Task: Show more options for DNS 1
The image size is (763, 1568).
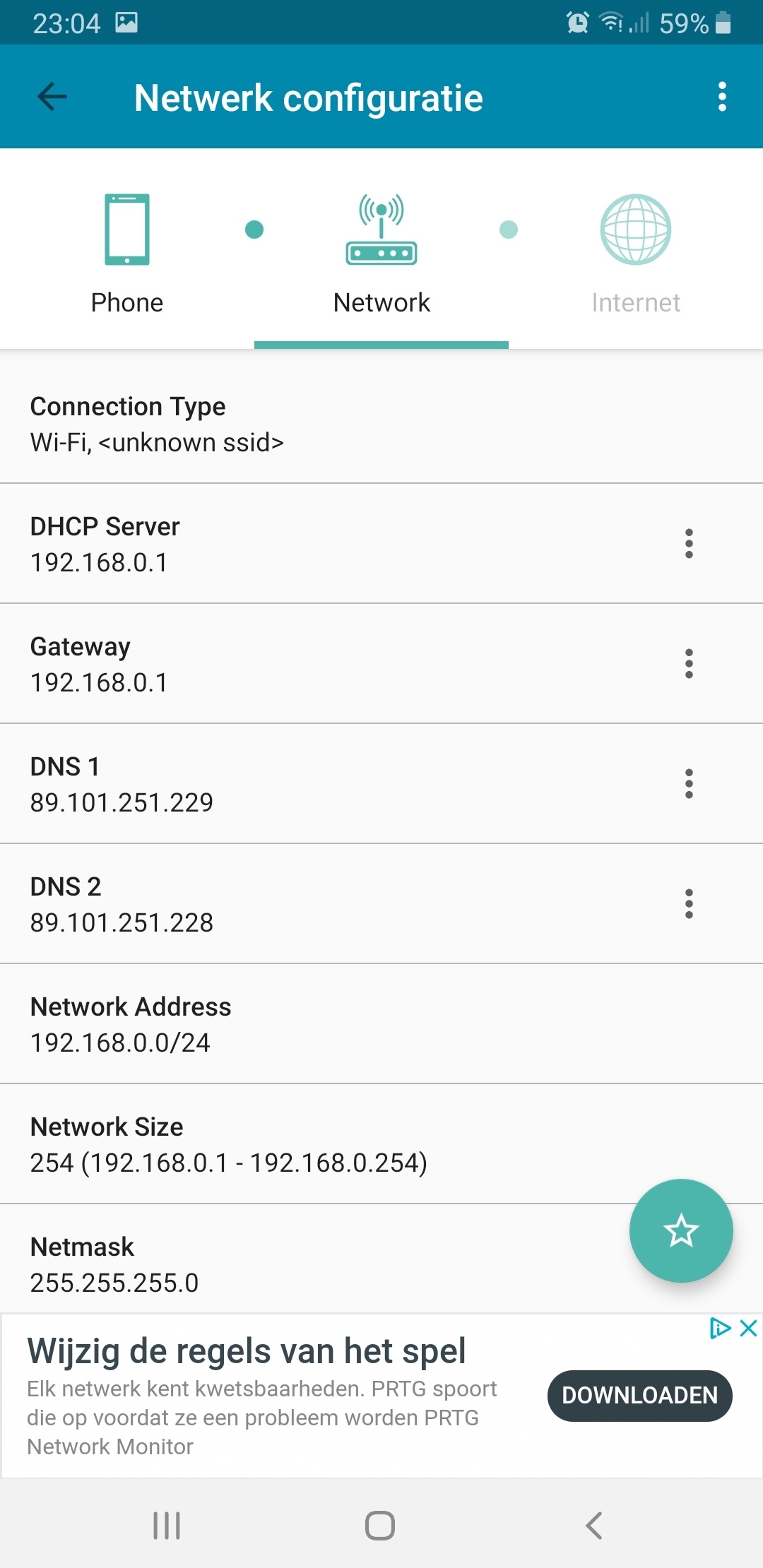Action: (x=689, y=784)
